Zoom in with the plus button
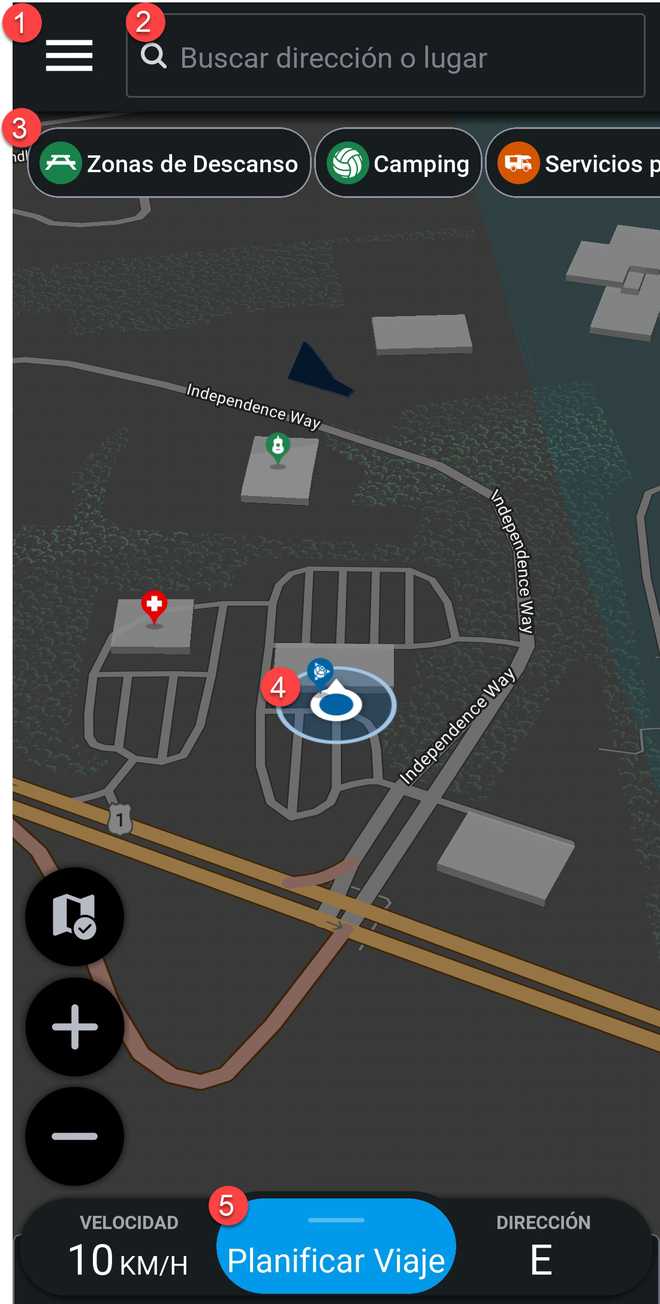 pyautogui.click(x=74, y=1027)
